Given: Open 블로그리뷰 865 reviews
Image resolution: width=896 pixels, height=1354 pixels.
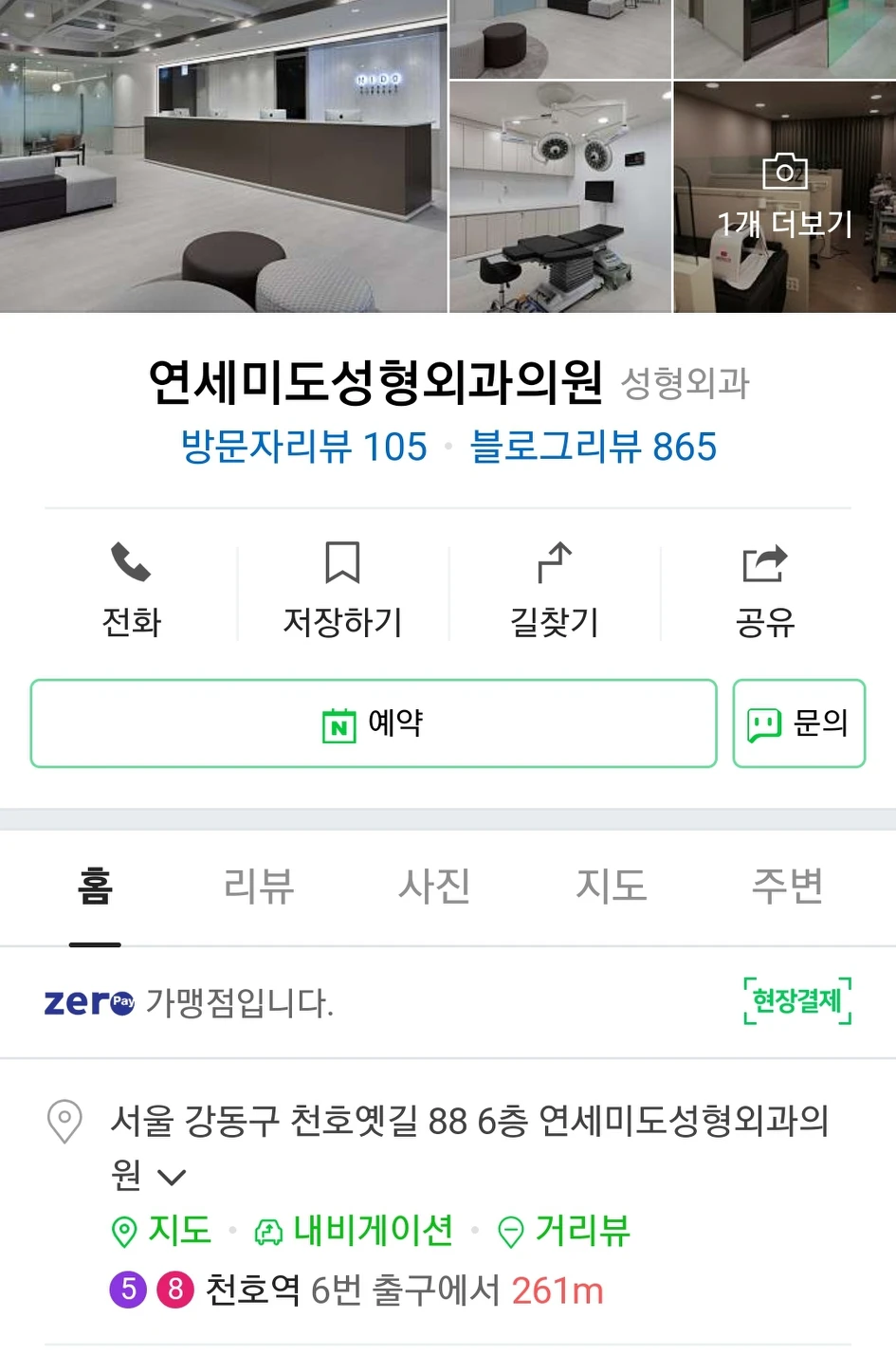Looking at the screenshot, I should pyautogui.click(x=594, y=447).
